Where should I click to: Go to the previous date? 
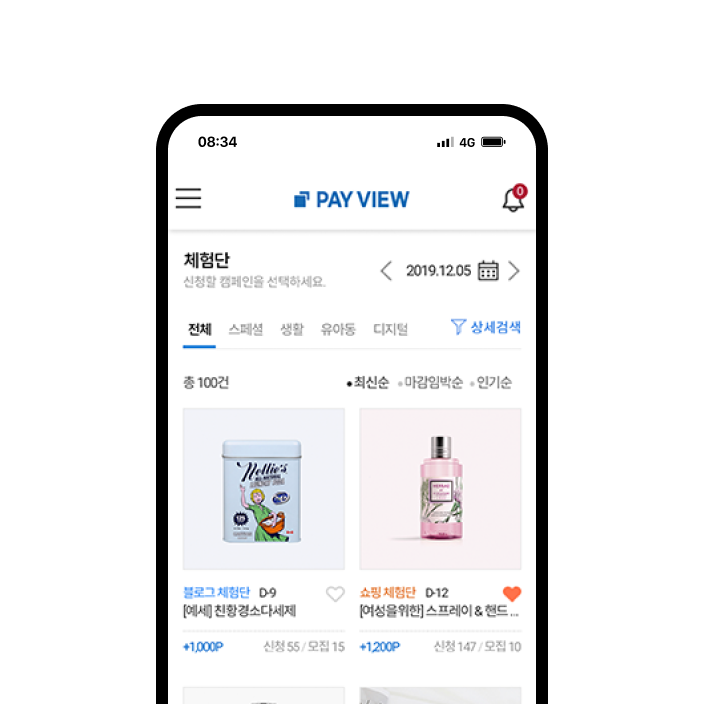(x=386, y=271)
